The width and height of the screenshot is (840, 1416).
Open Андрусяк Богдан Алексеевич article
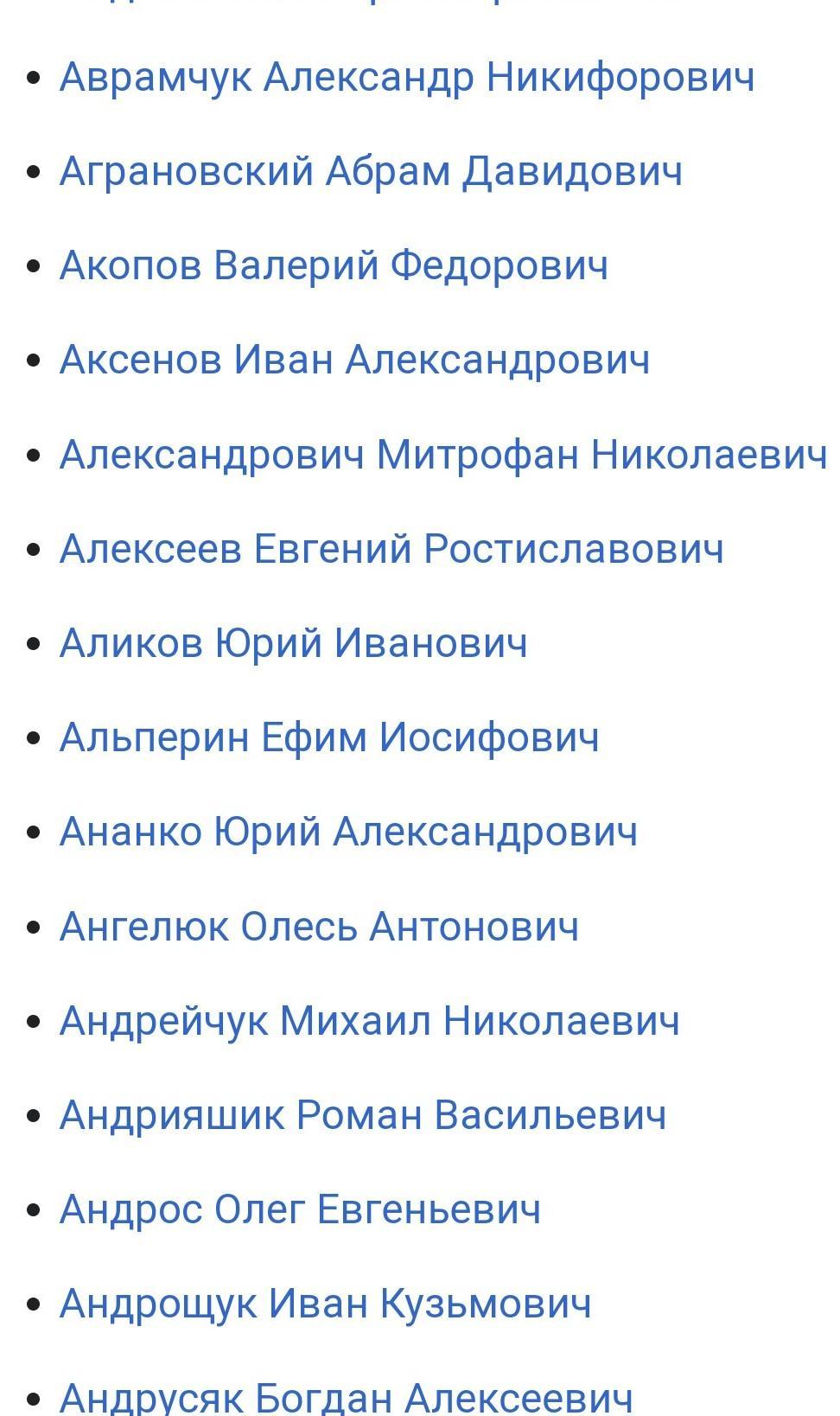point(346,1397)
